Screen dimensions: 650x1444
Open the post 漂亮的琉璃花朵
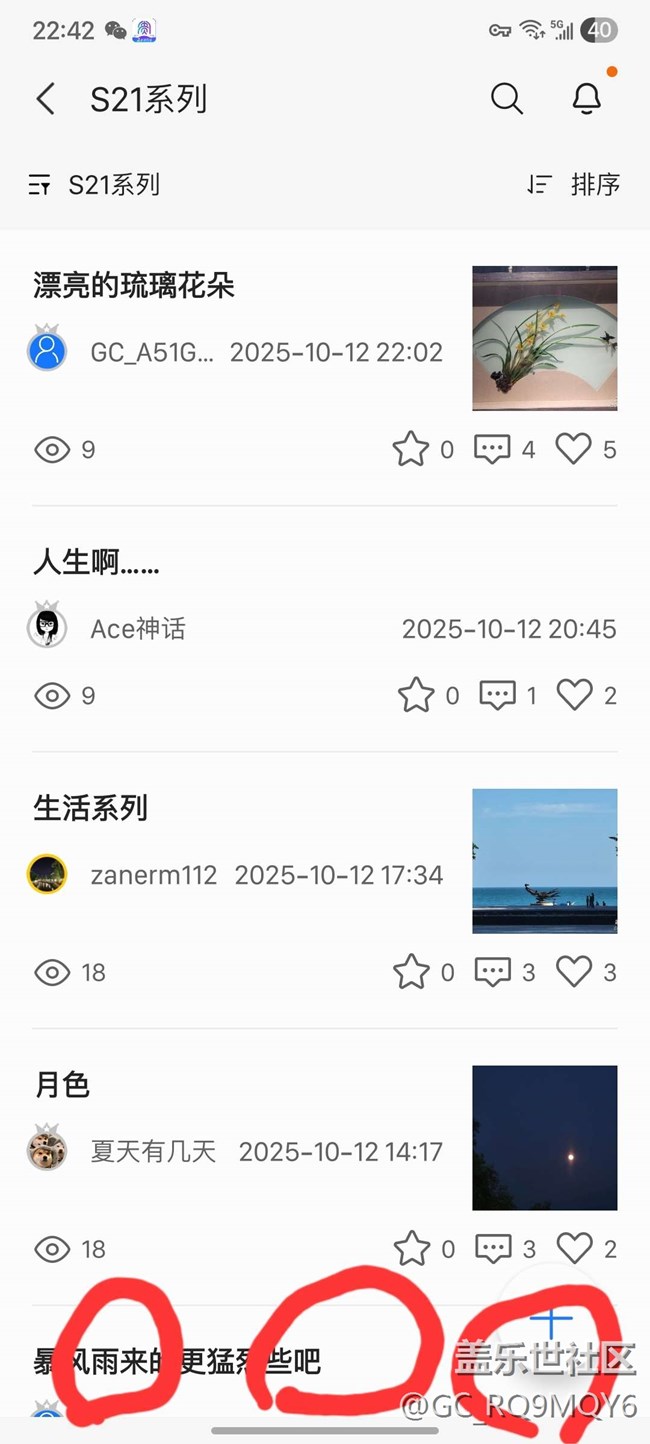(134, 286)
